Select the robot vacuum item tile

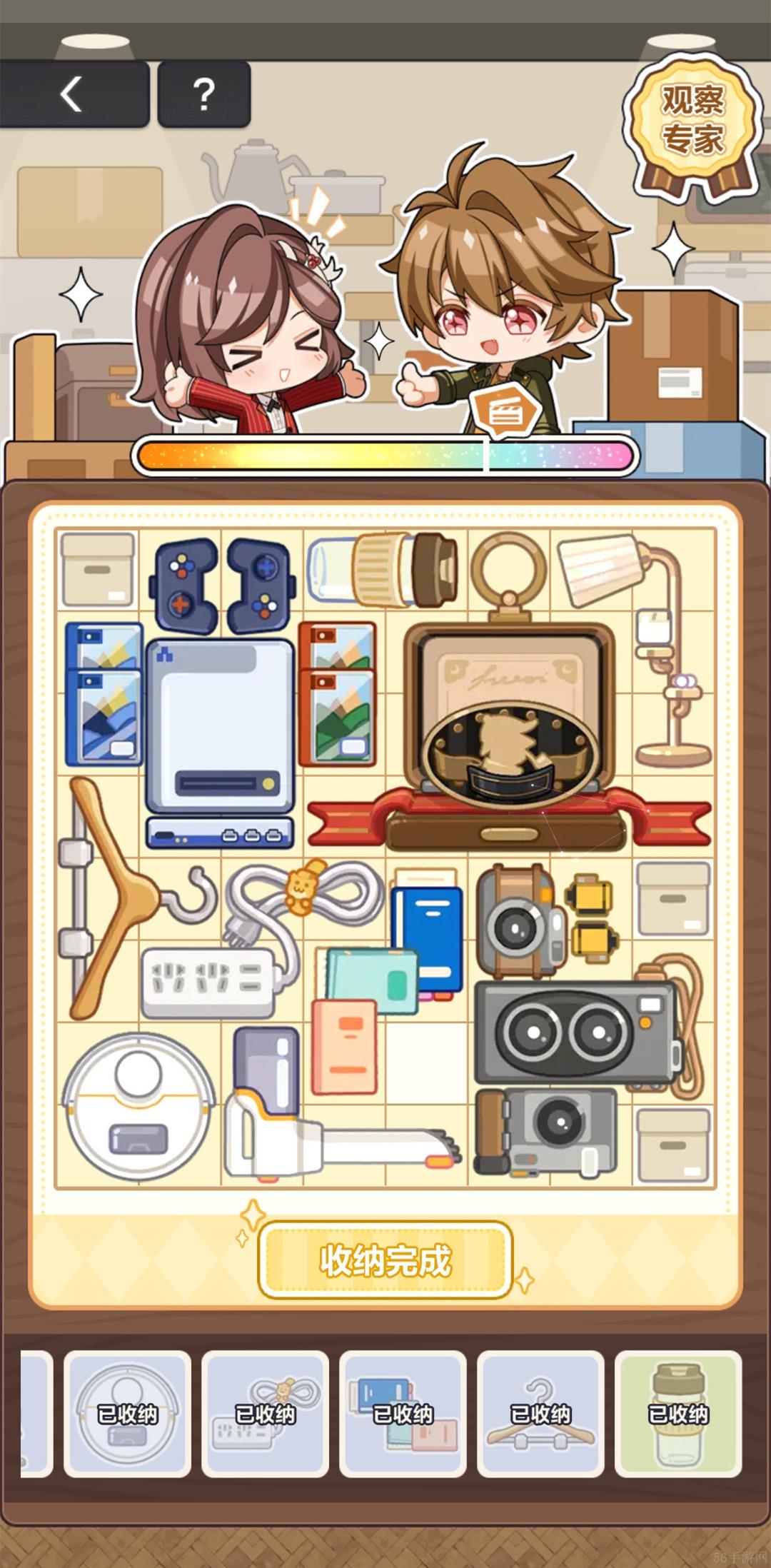tap(127, 1414)
